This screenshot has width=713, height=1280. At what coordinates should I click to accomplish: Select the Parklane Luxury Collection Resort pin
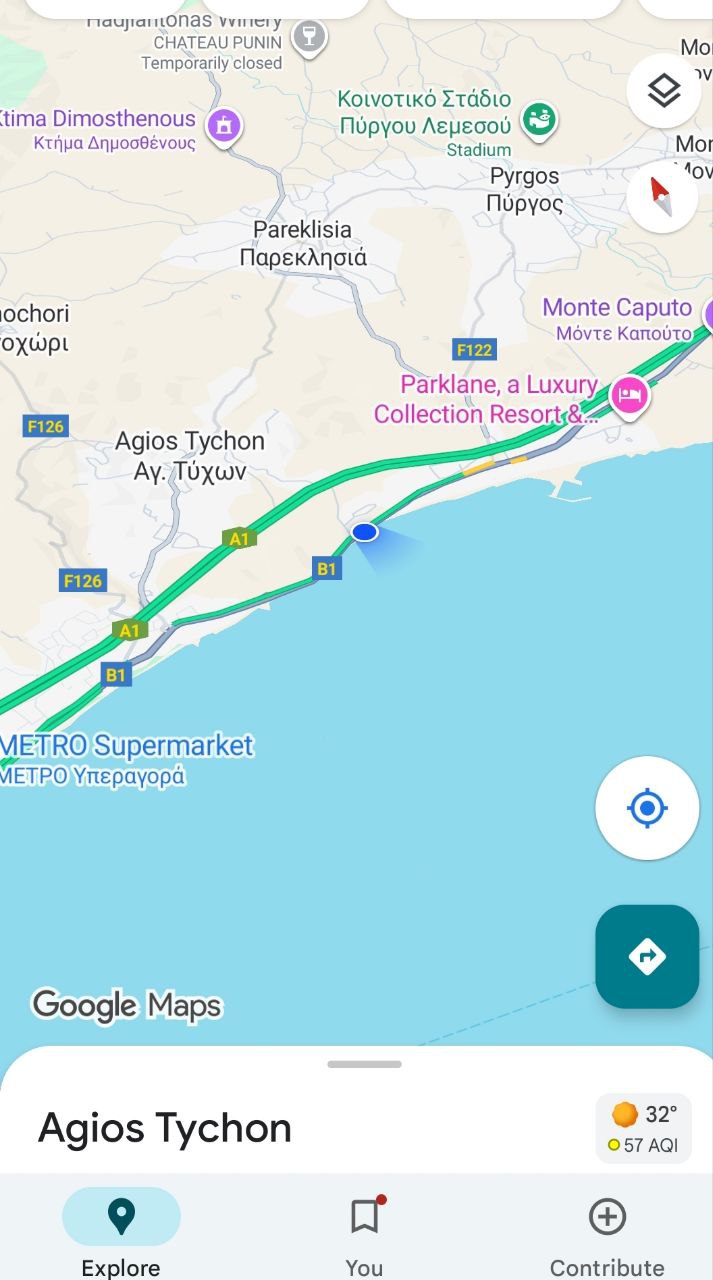629,396
